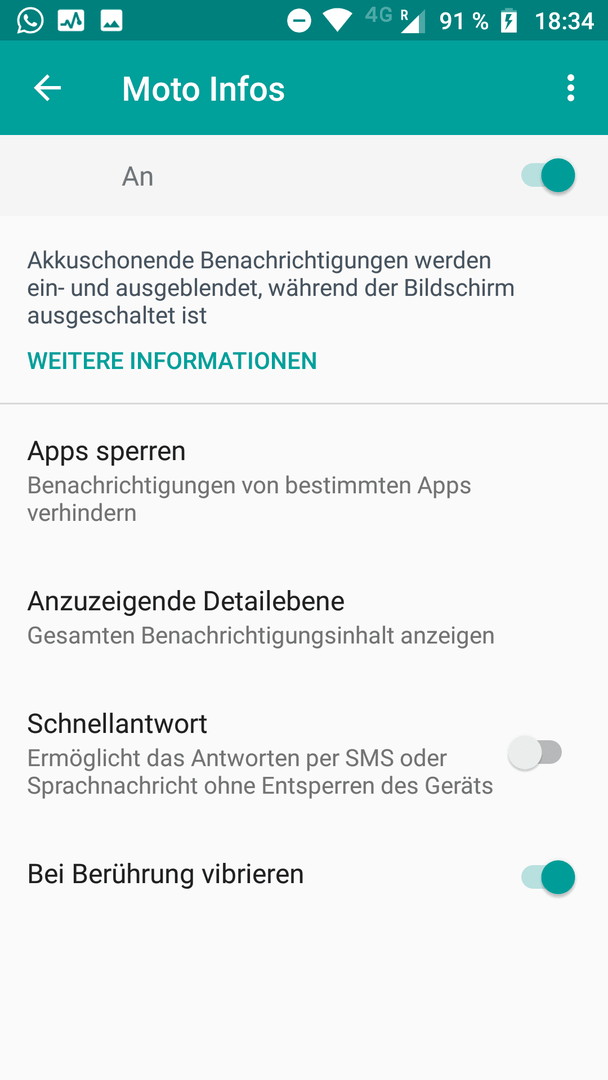Go back using the arrow
The image size is (608, 1080).
pyautogui.click(x=48, y=88)
